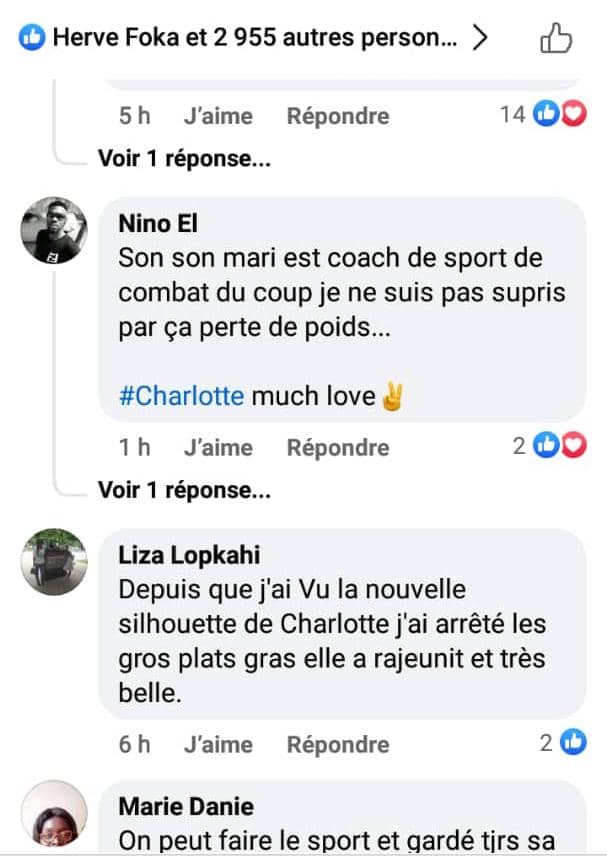Open the #Charlotte hashtag
The height and width of the screenshot is (857, 607).
click(x=181, y=395)
